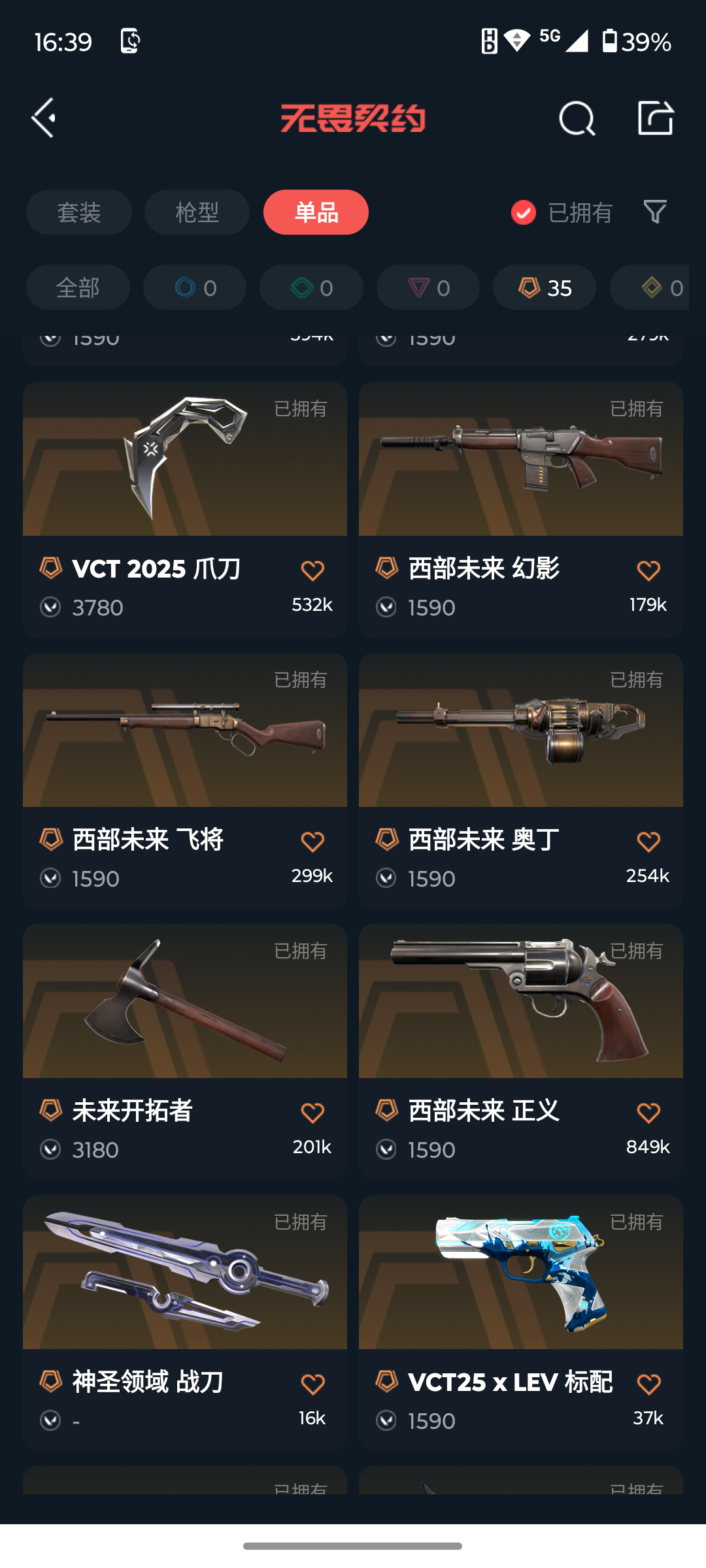
Task: Select the 全部 rarity chip
Action: [x=78, y=287]
